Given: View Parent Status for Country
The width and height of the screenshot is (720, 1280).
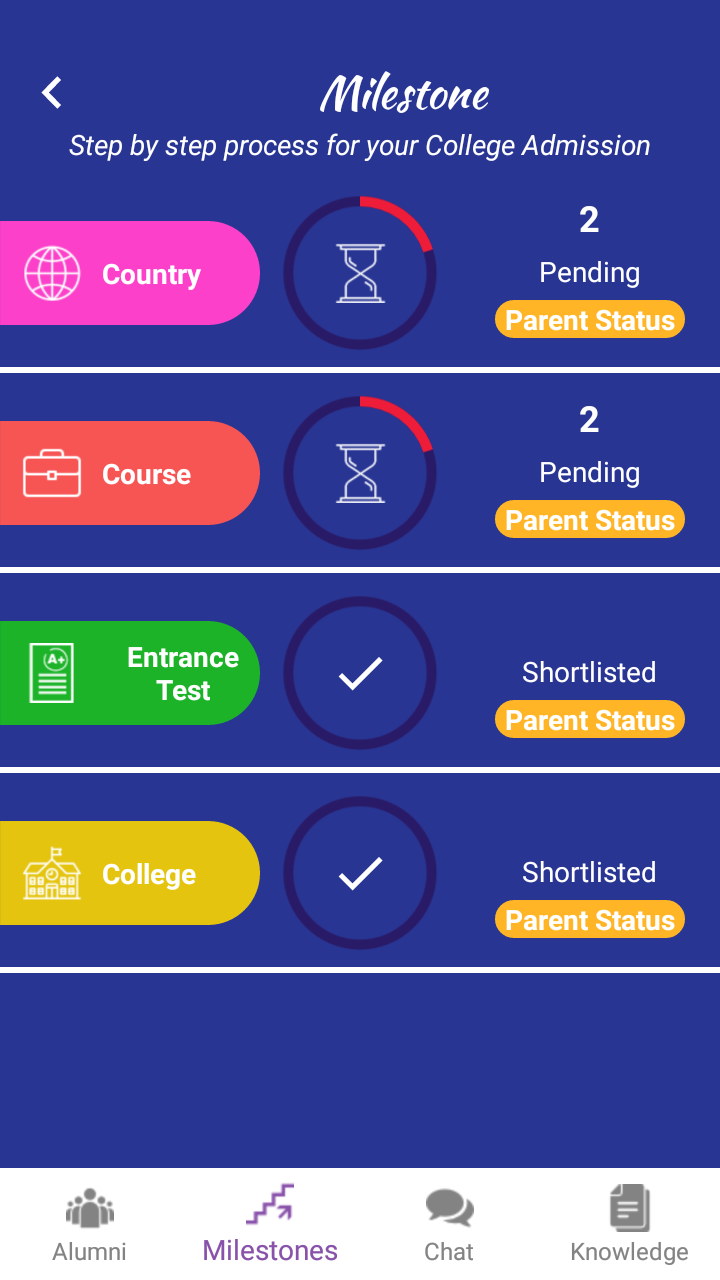Looking at the screenshot, I should 590,320.
